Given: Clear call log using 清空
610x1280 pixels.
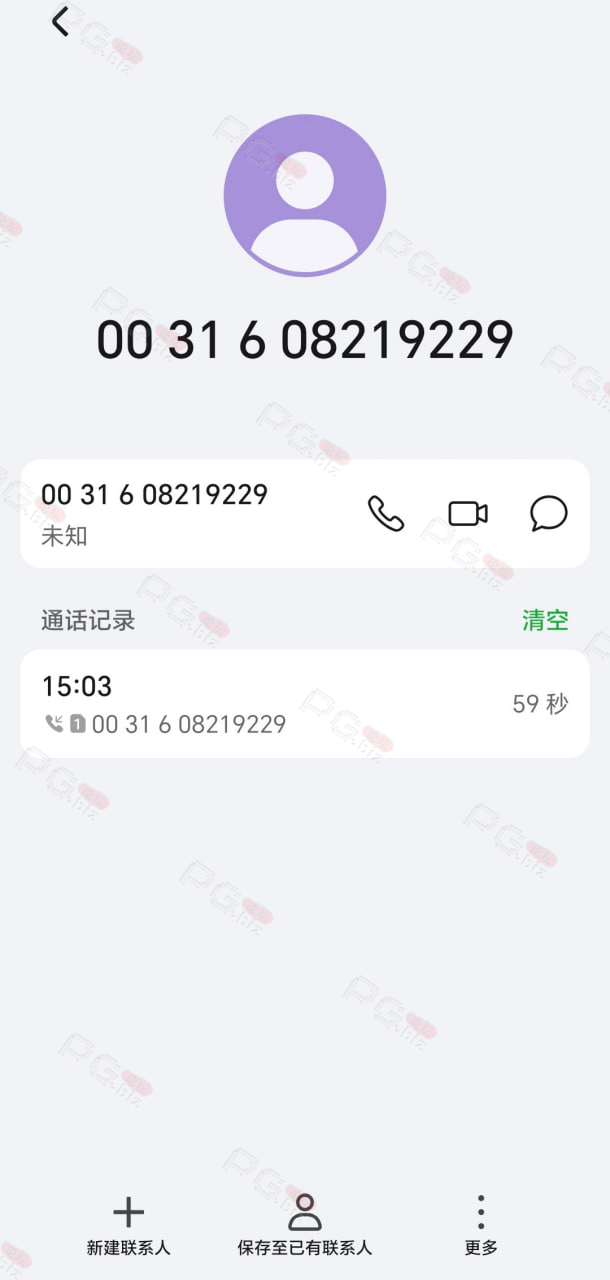Looking at the screenshot, I should pos(545,620).
